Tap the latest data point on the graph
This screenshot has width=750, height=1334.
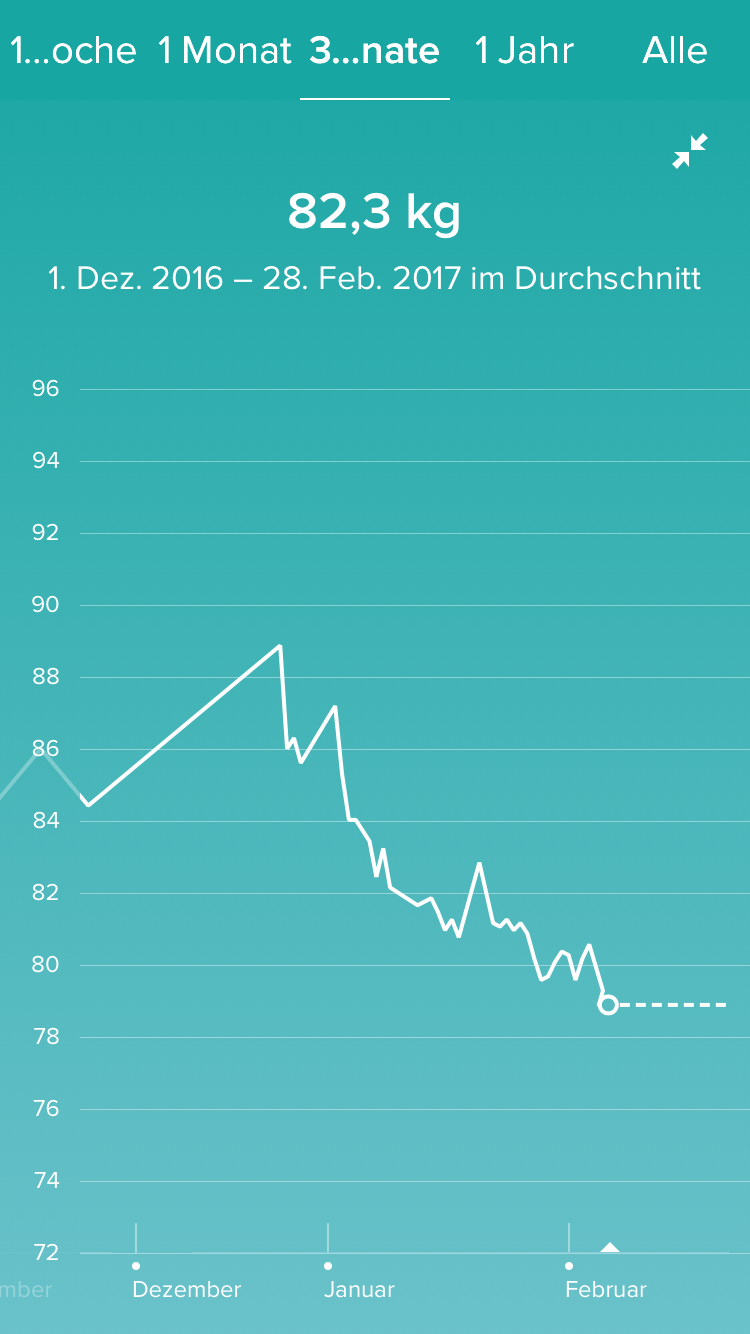click(x=608, y=1004)
